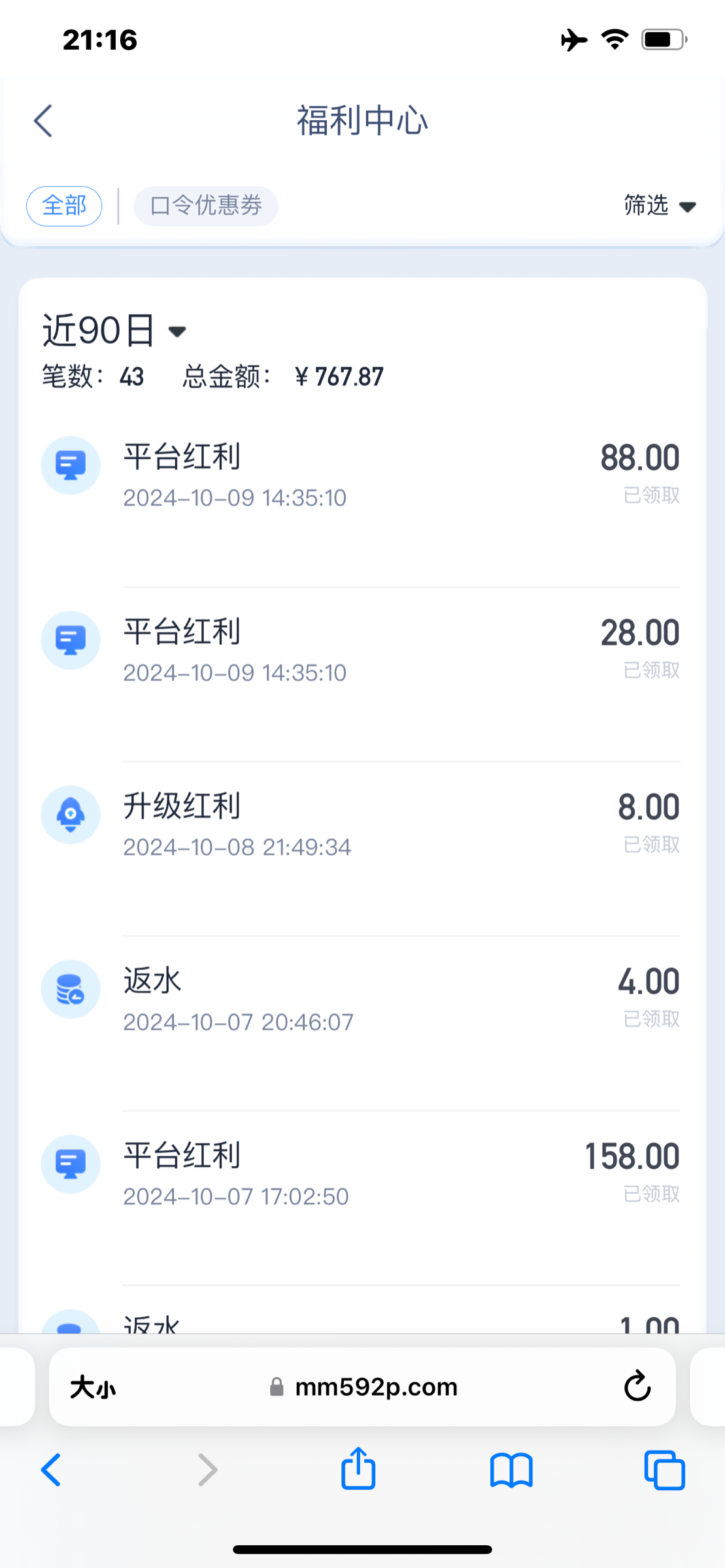This screenshot has height=1568, width=725.
Task: Share this page from Safari toolbar
Action: (358, 1469)
